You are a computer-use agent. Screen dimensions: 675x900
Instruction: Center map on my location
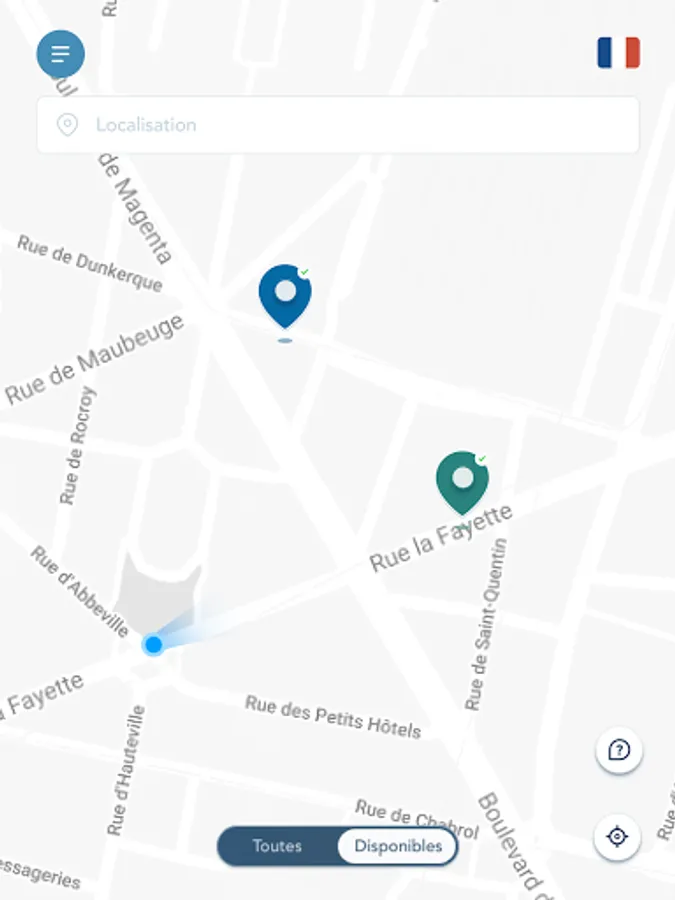click(x=618, y=836)
